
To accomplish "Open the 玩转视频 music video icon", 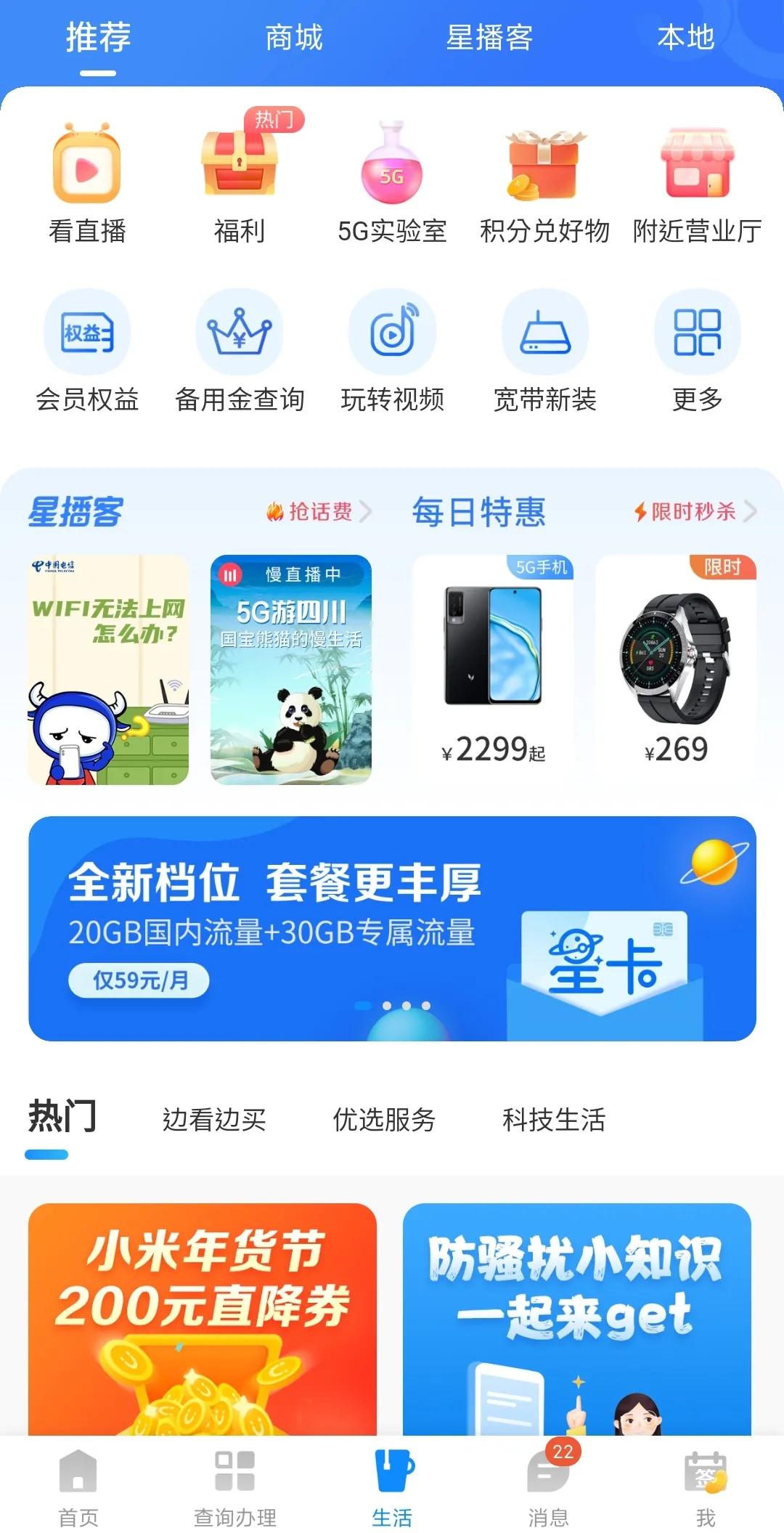I will coord(393,334).
